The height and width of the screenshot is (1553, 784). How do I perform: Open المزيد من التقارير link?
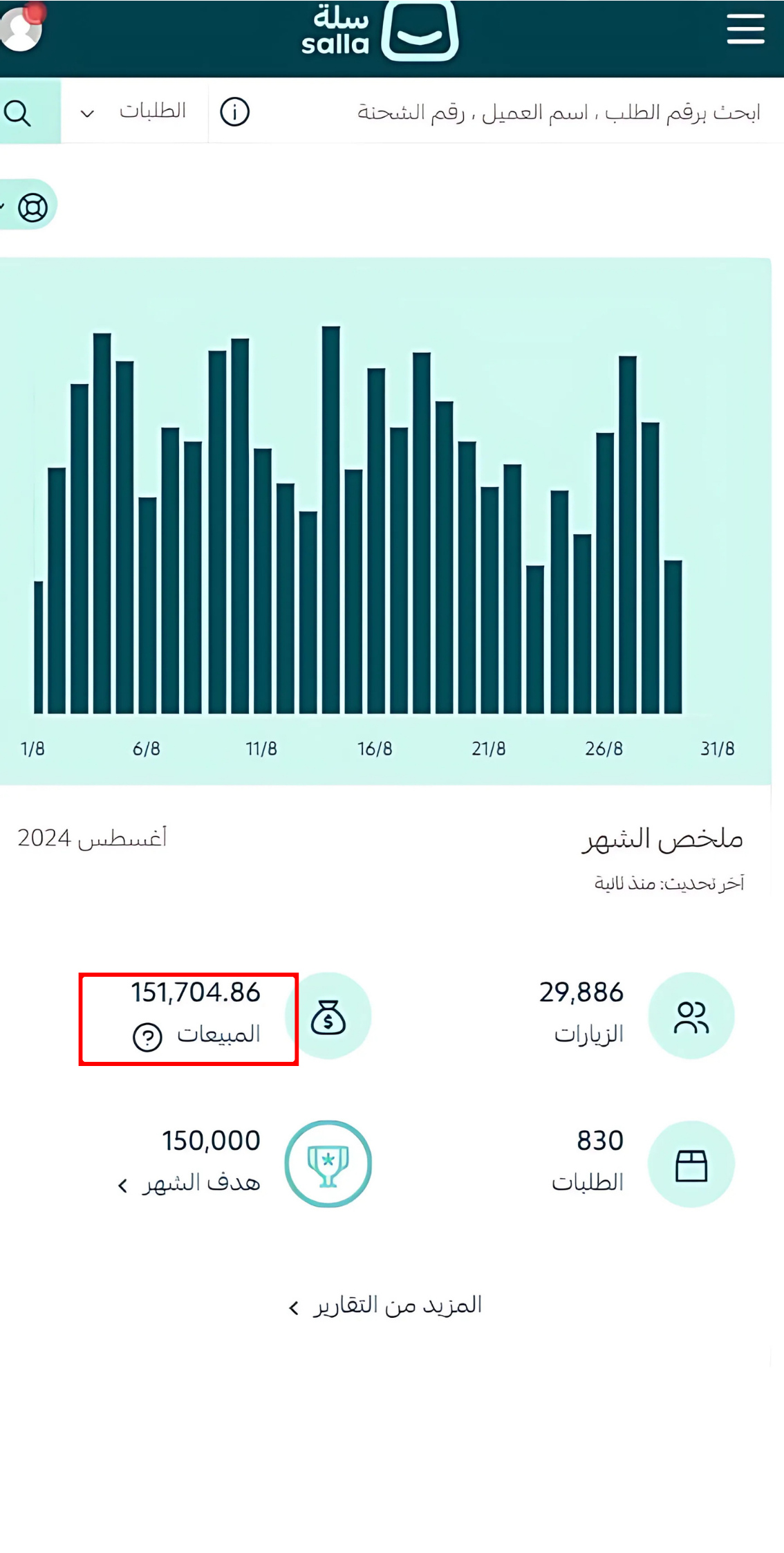click(386, 1306)
